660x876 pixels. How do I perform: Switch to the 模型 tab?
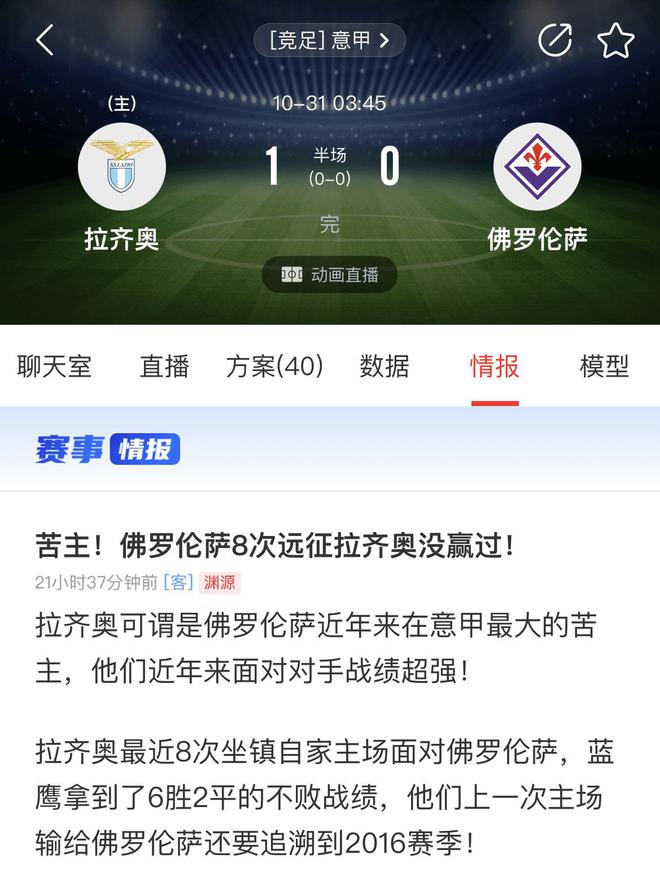click(605, 366)
